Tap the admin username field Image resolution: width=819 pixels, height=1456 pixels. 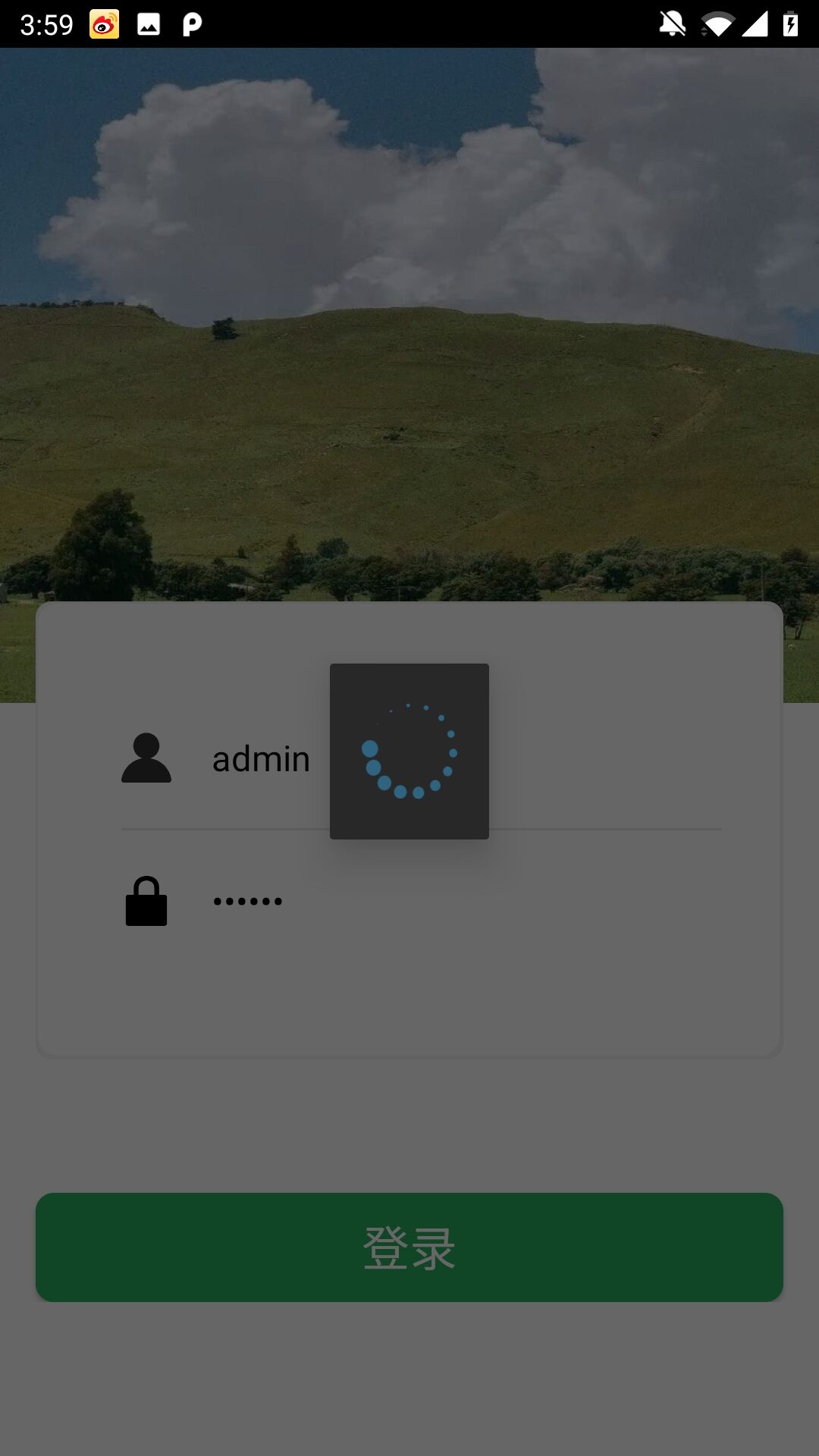coord(262,759)
